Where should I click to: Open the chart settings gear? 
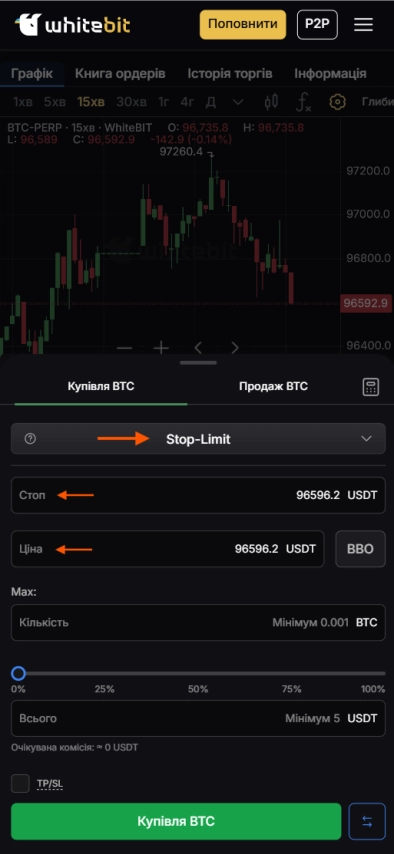(338, 102)
